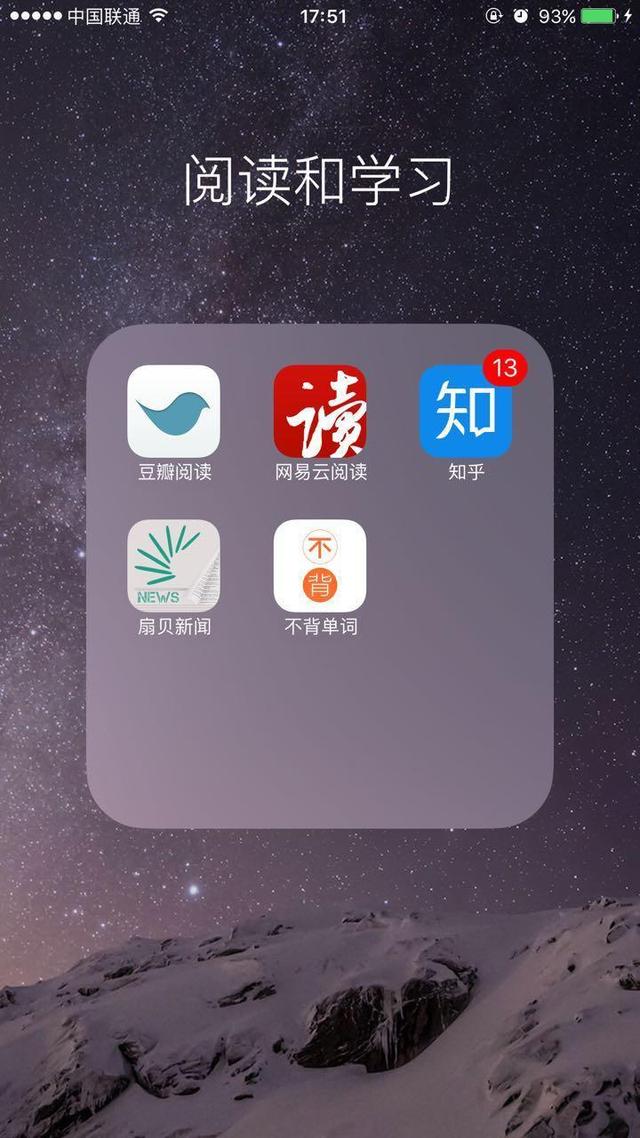Open the 扇贝新闻 news app
This screenshot has height=1138, width=640.
pos(173,565)
